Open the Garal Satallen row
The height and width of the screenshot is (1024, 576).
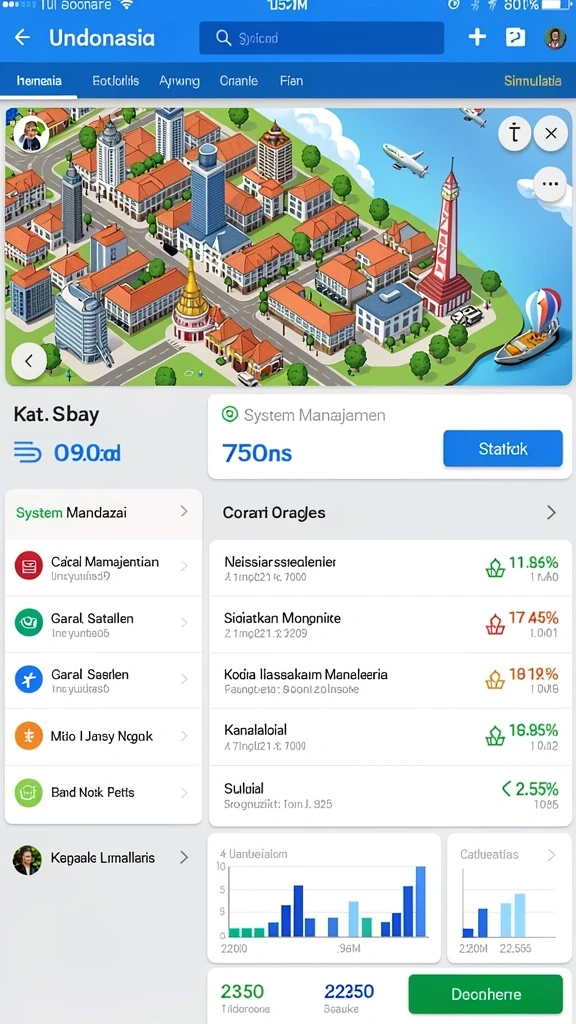[x=103, y=624]
